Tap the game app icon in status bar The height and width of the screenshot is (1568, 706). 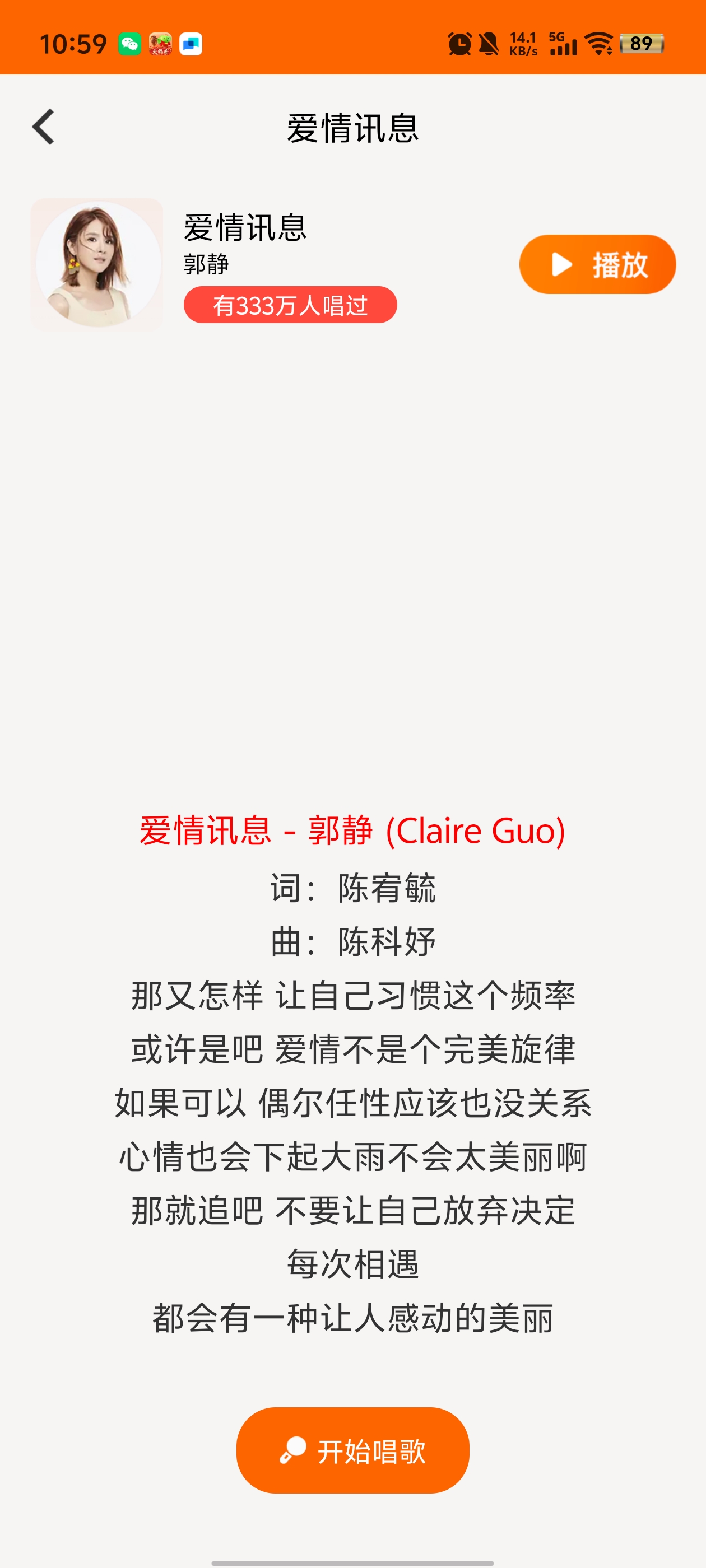click(160, 43)
